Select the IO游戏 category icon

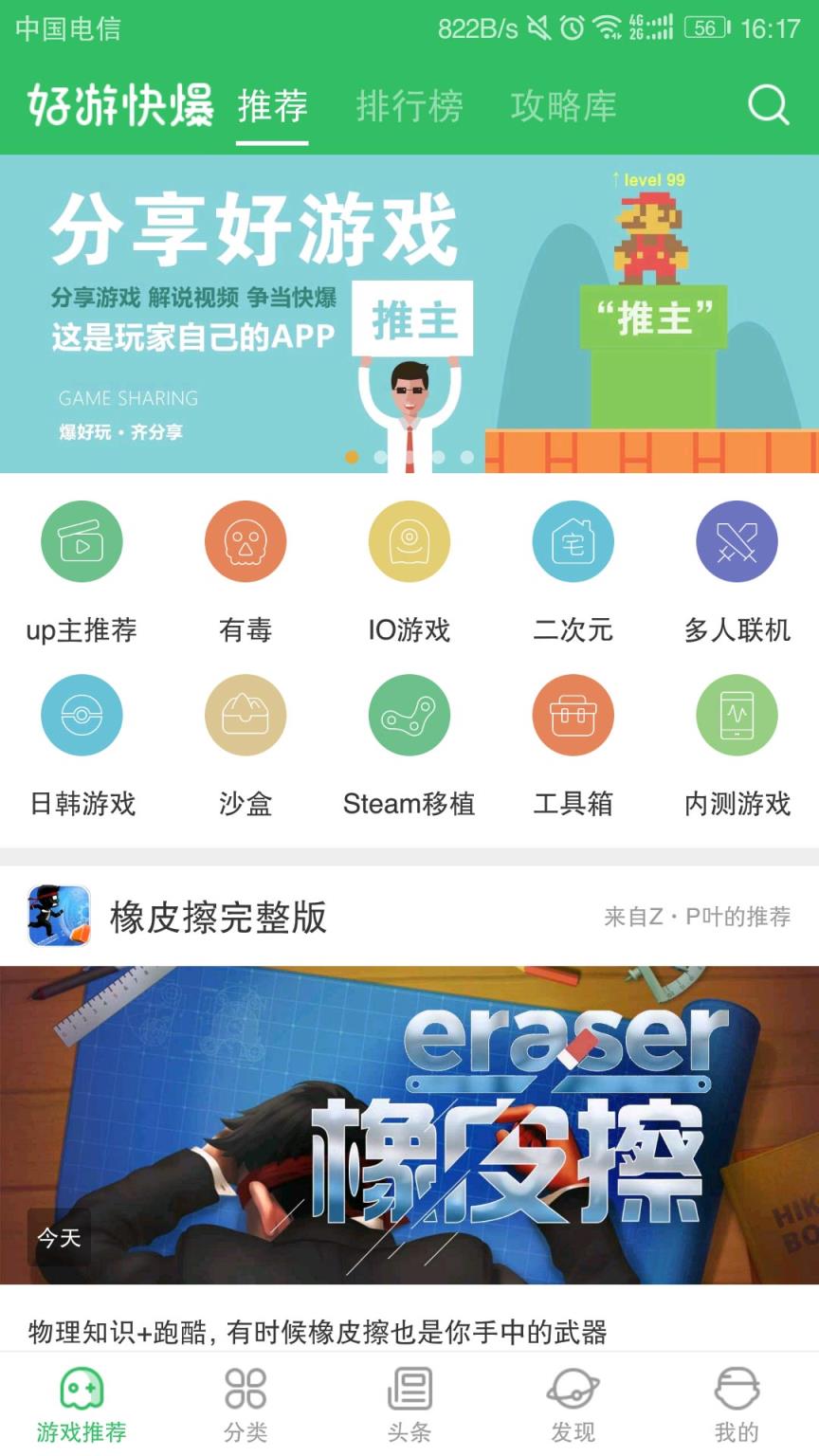[409, 541]
